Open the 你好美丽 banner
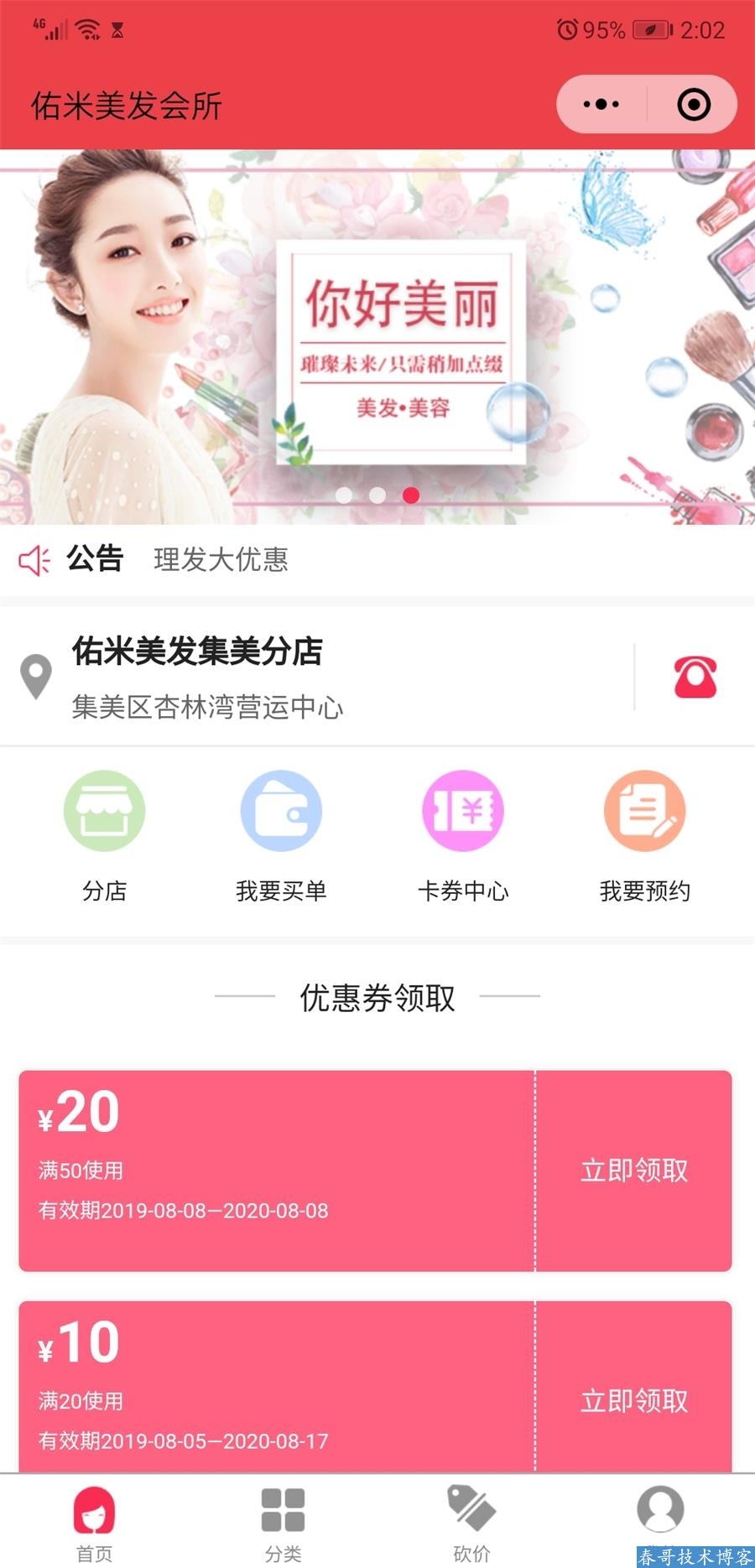755x1568 pixels. coord(401,344)
